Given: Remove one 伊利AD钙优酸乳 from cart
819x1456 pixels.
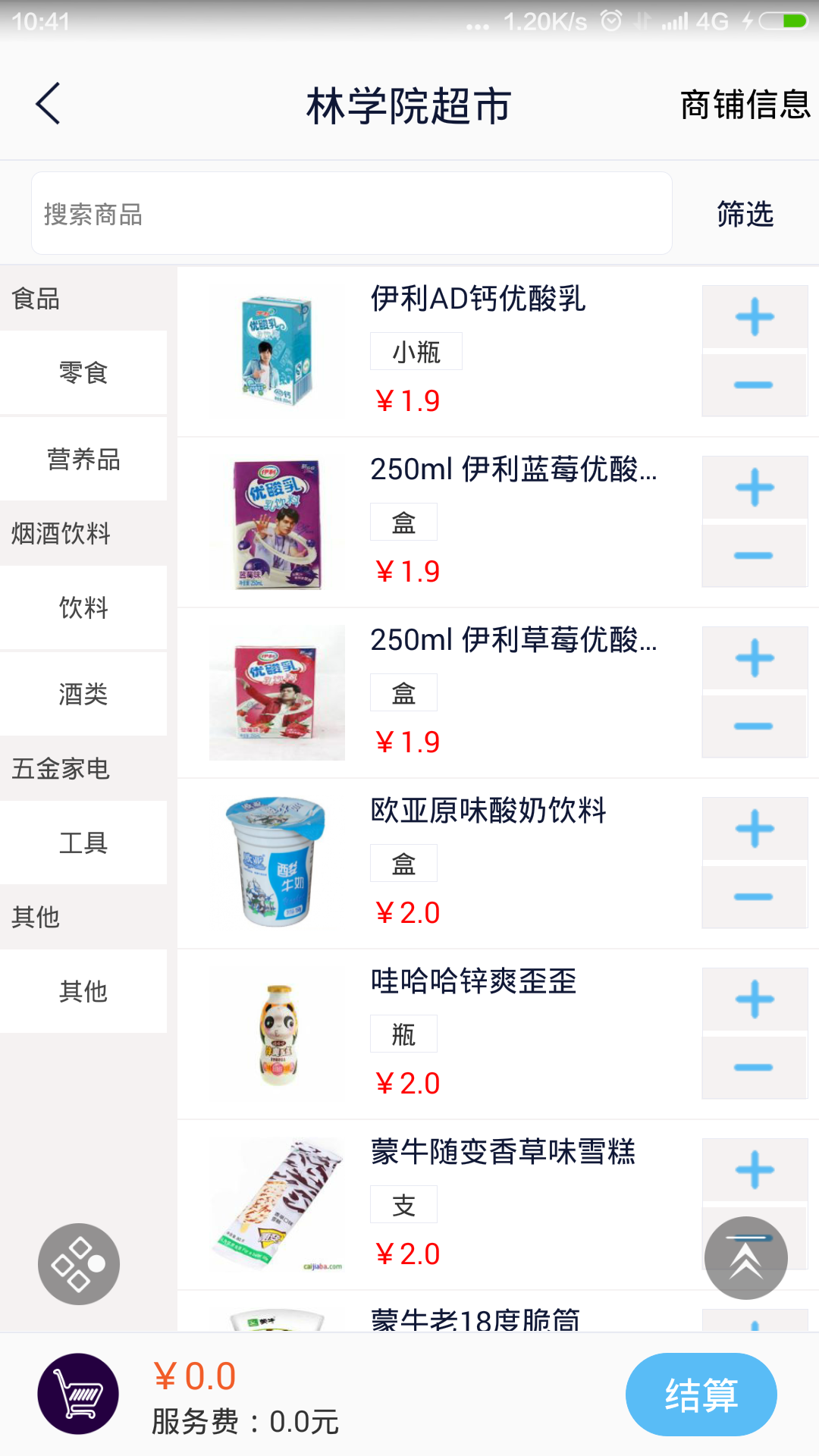Looking at the screenshot, I should [x=755, y=385].
